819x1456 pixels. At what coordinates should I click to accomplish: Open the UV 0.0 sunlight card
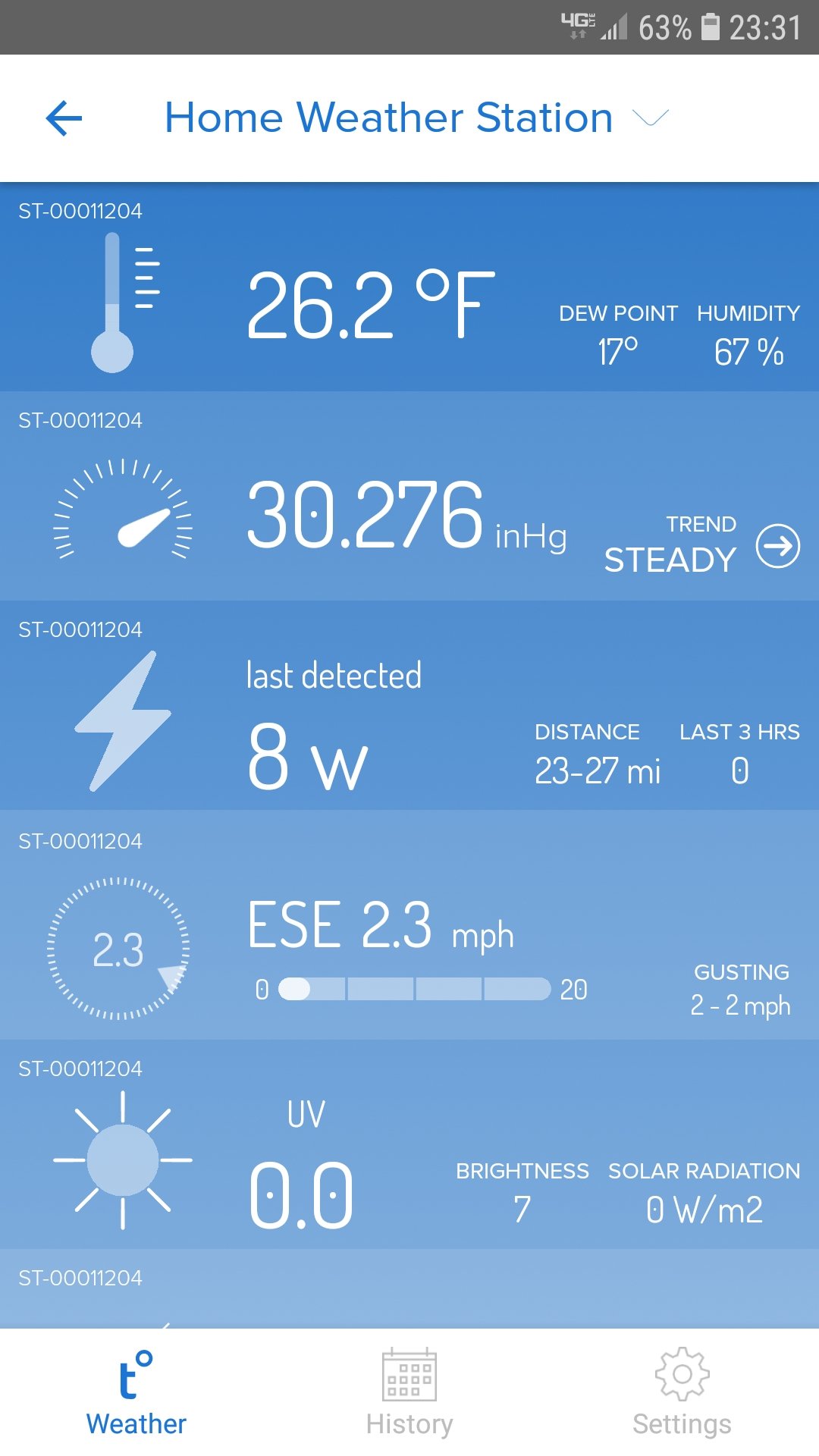click(x=409, y=1144)
